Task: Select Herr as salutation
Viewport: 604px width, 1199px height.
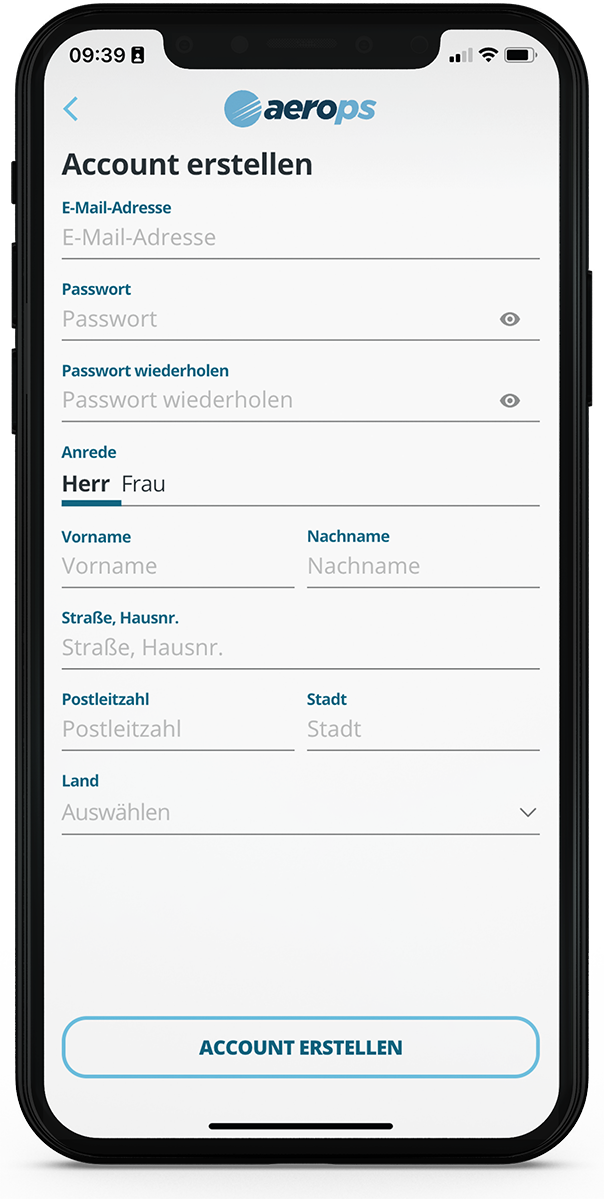Action: (x=86, y=484)
